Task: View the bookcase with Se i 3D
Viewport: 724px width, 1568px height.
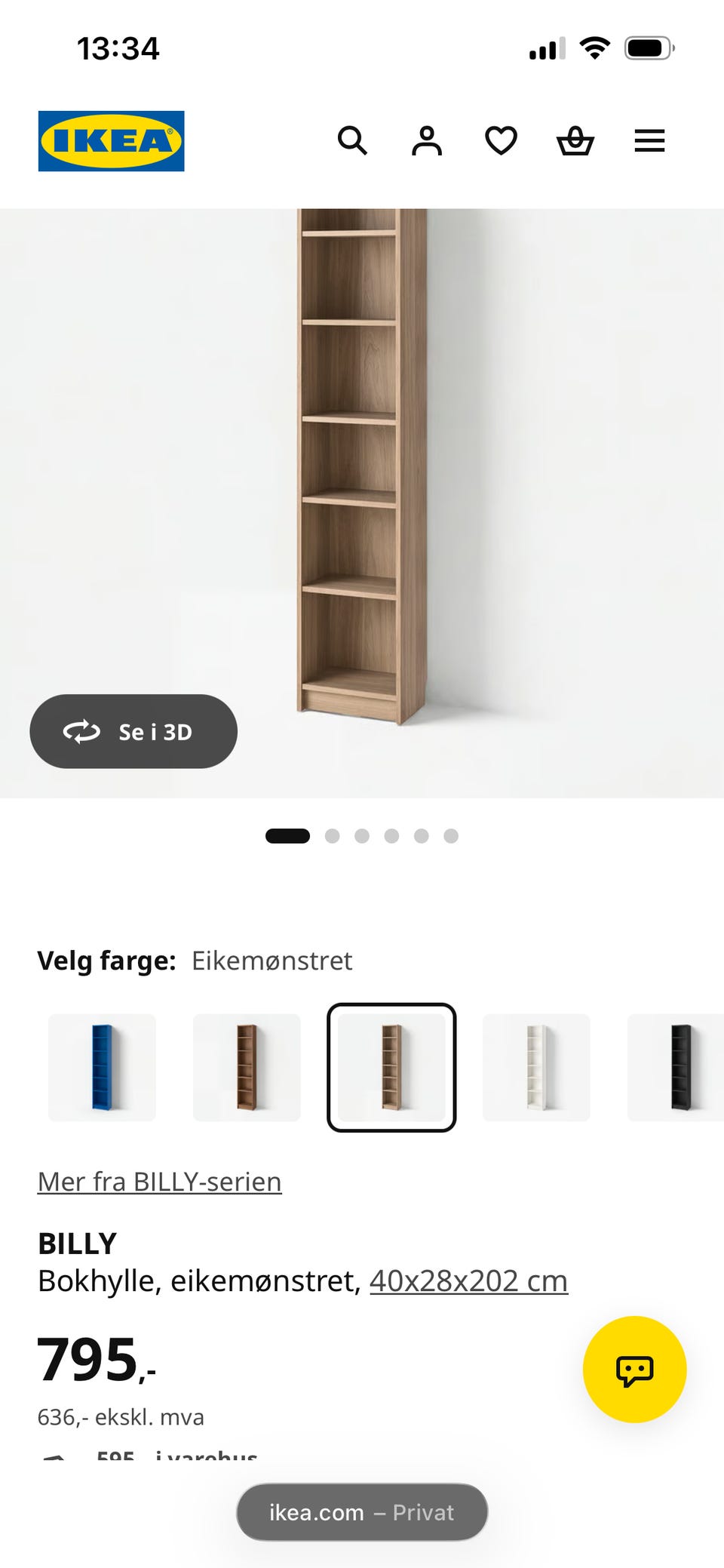Action: (133, 731)
